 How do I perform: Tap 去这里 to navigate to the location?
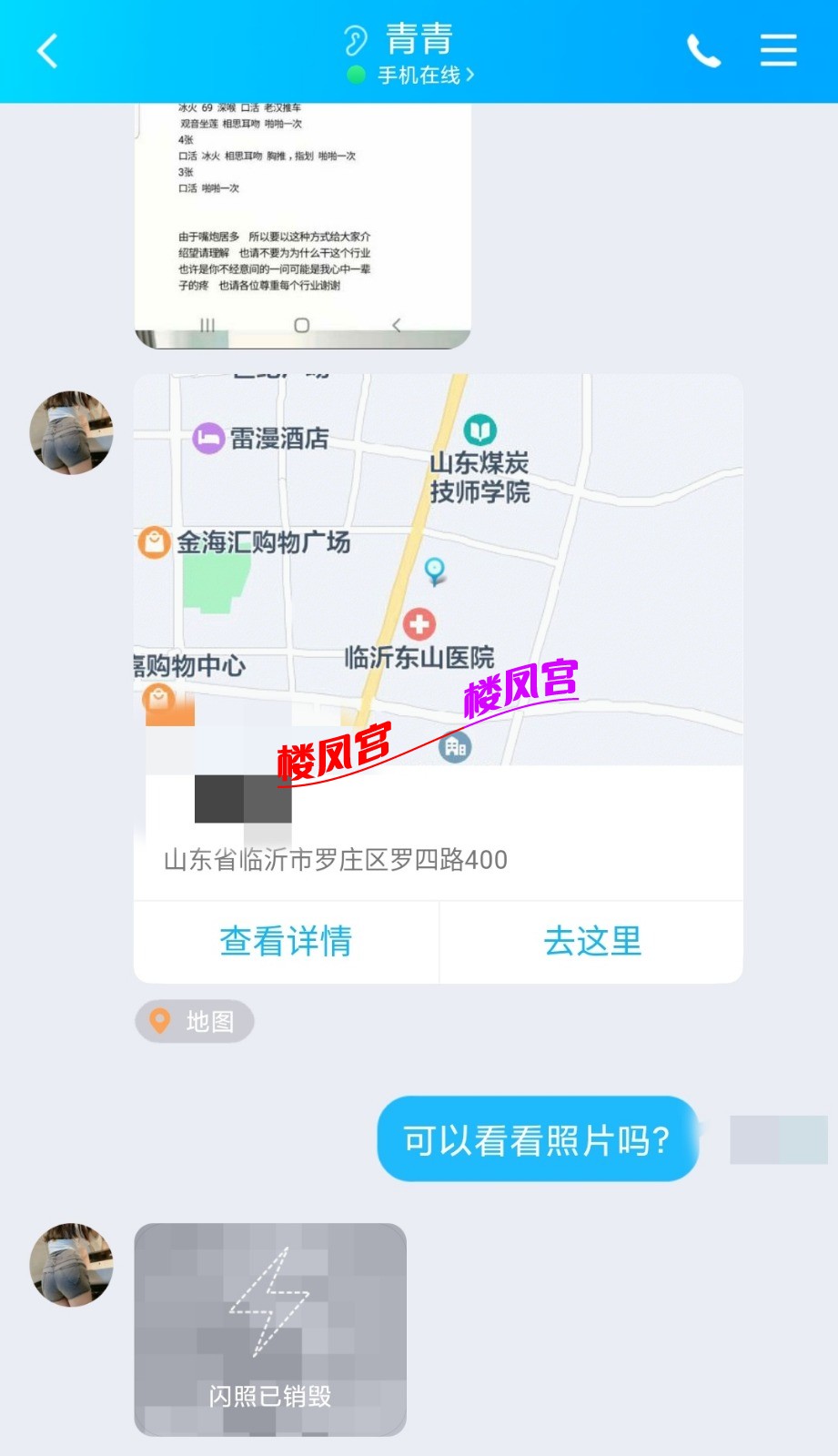(592, 941)
